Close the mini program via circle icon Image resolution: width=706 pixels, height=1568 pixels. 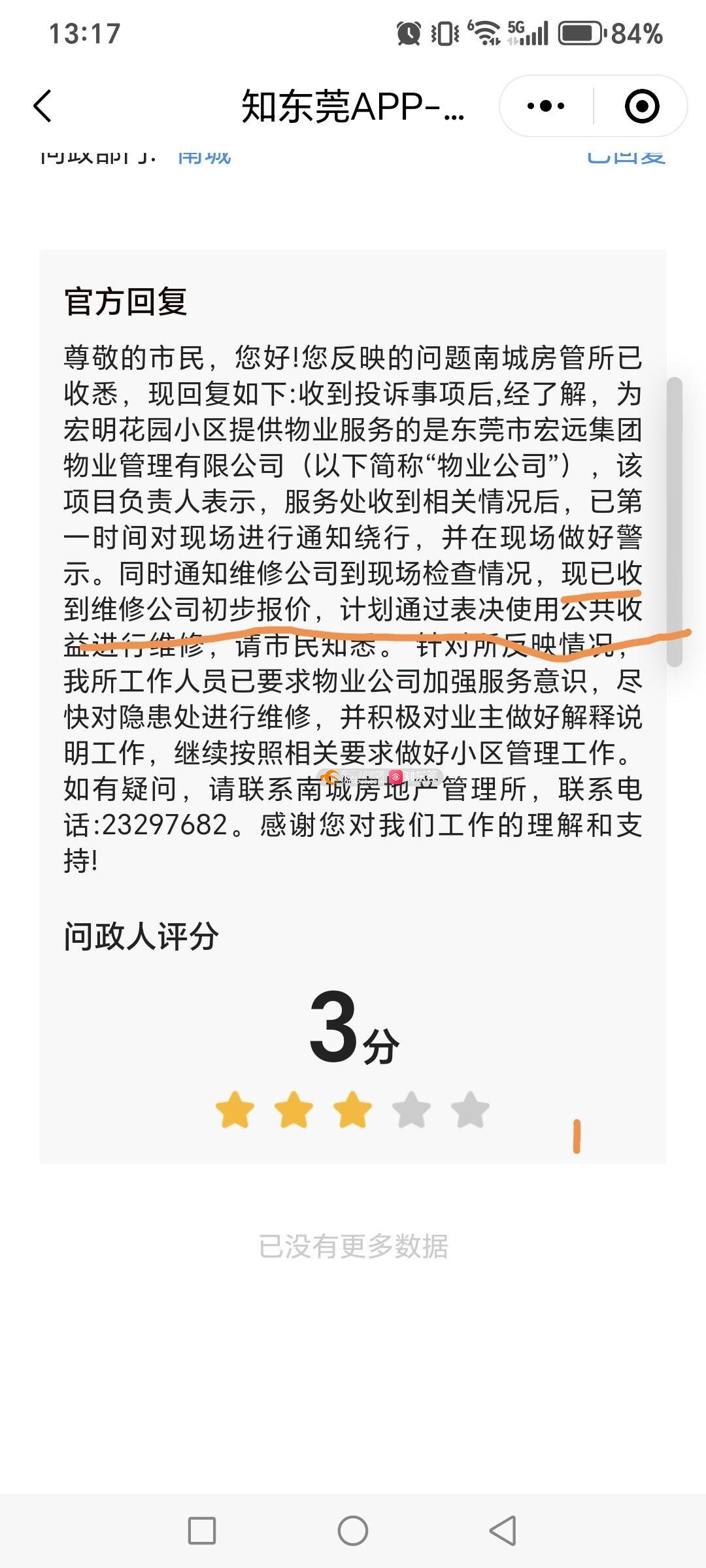click(x=641, y=106)
